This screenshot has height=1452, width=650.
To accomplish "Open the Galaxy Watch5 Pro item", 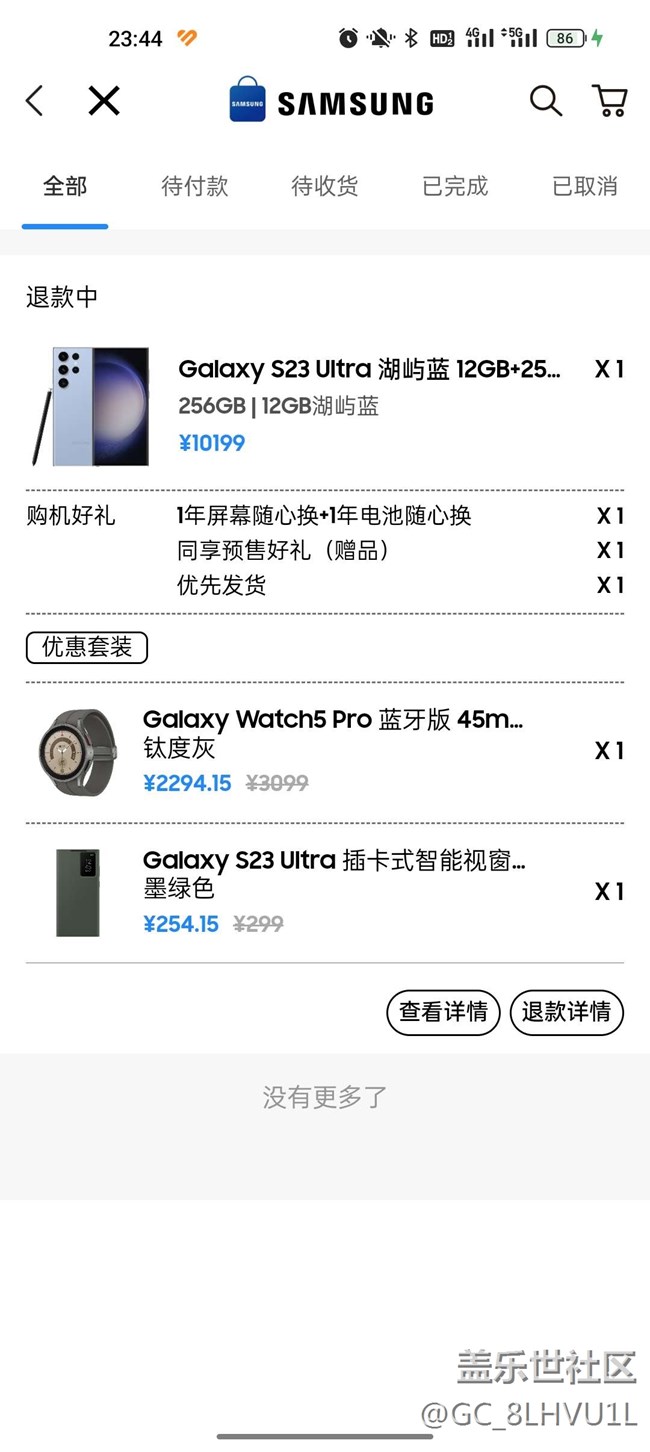I will click(x=332, y=720).
